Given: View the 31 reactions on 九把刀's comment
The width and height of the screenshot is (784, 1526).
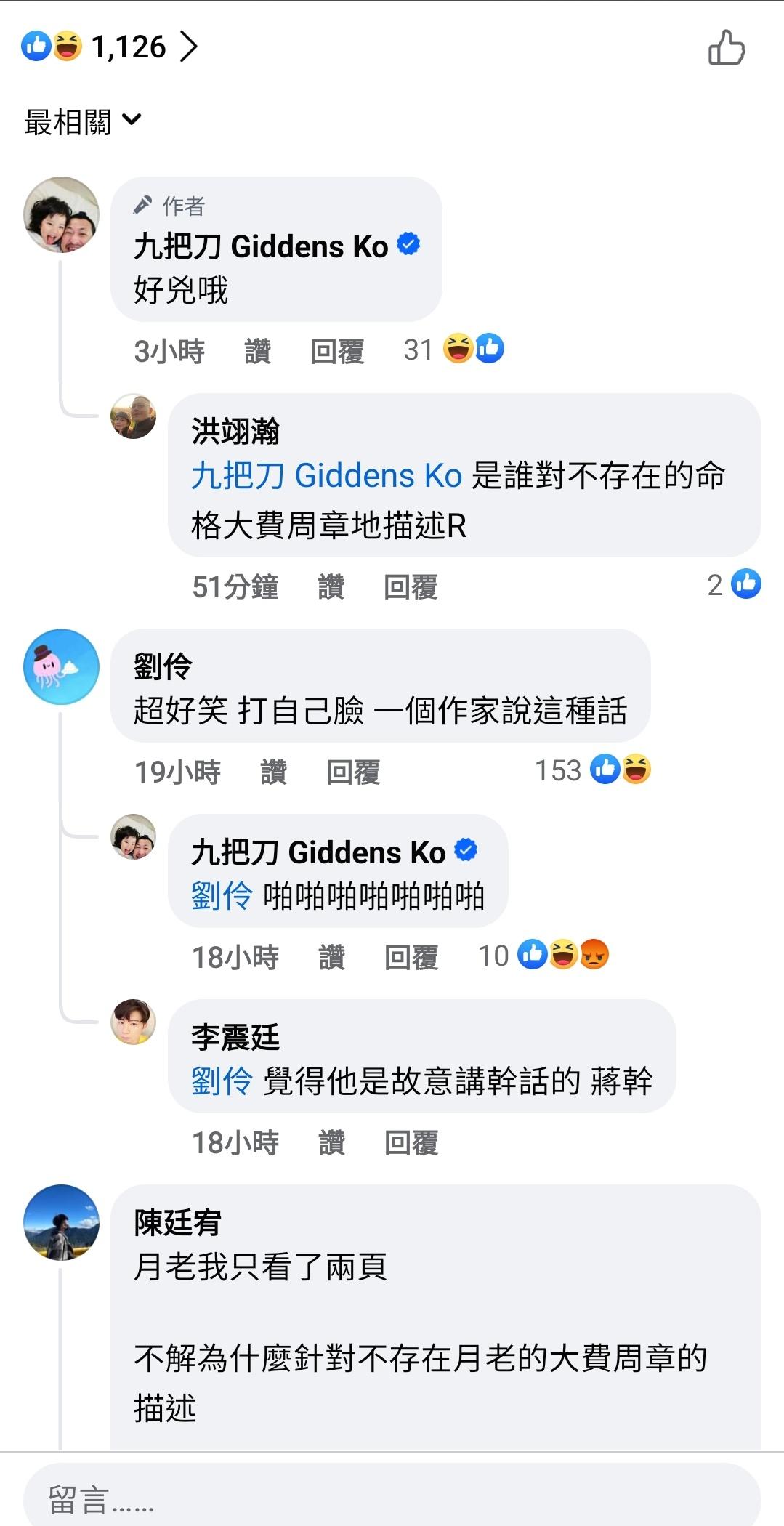Looking at the screenshot, I should click(x=453, y=350).
